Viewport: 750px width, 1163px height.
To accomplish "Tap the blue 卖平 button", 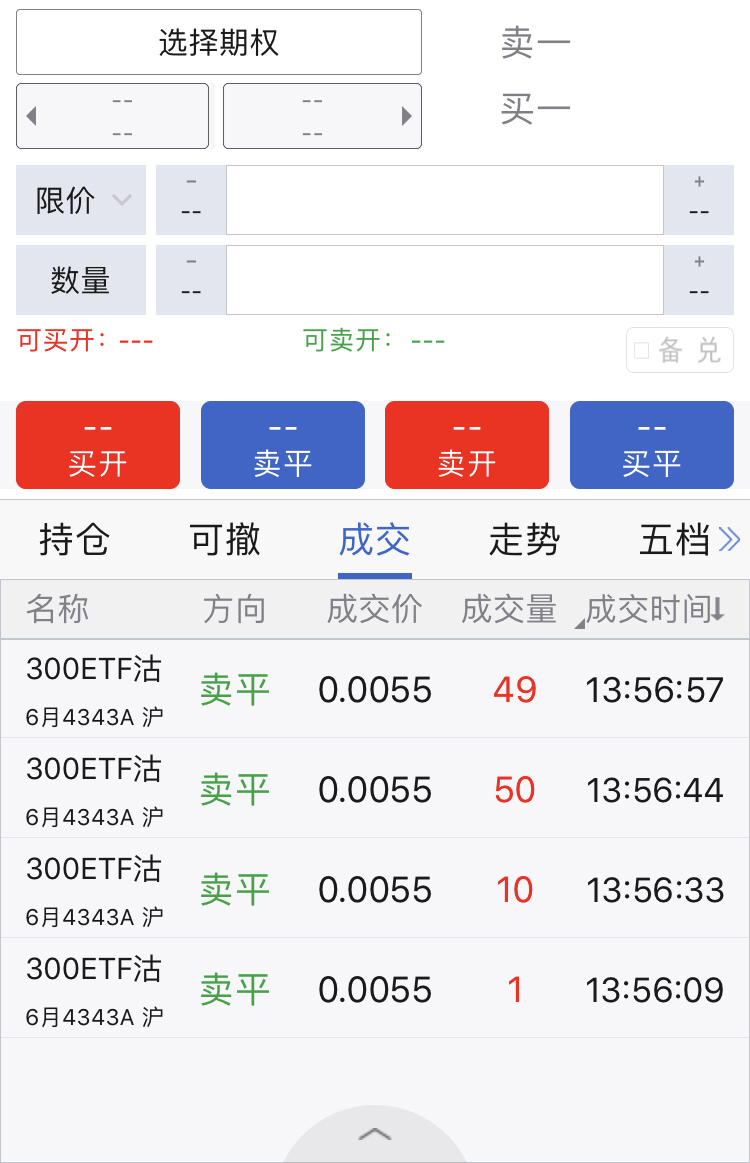I will pos(283,445).
